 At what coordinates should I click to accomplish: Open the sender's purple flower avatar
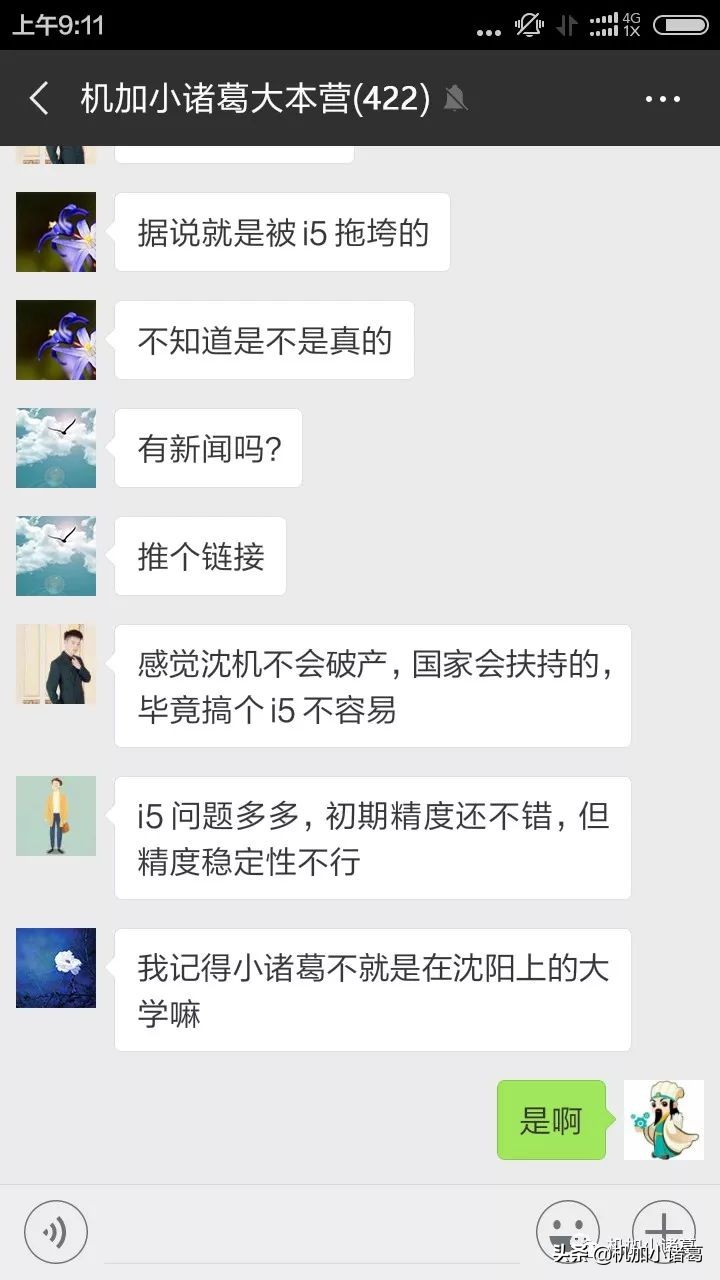55,231
